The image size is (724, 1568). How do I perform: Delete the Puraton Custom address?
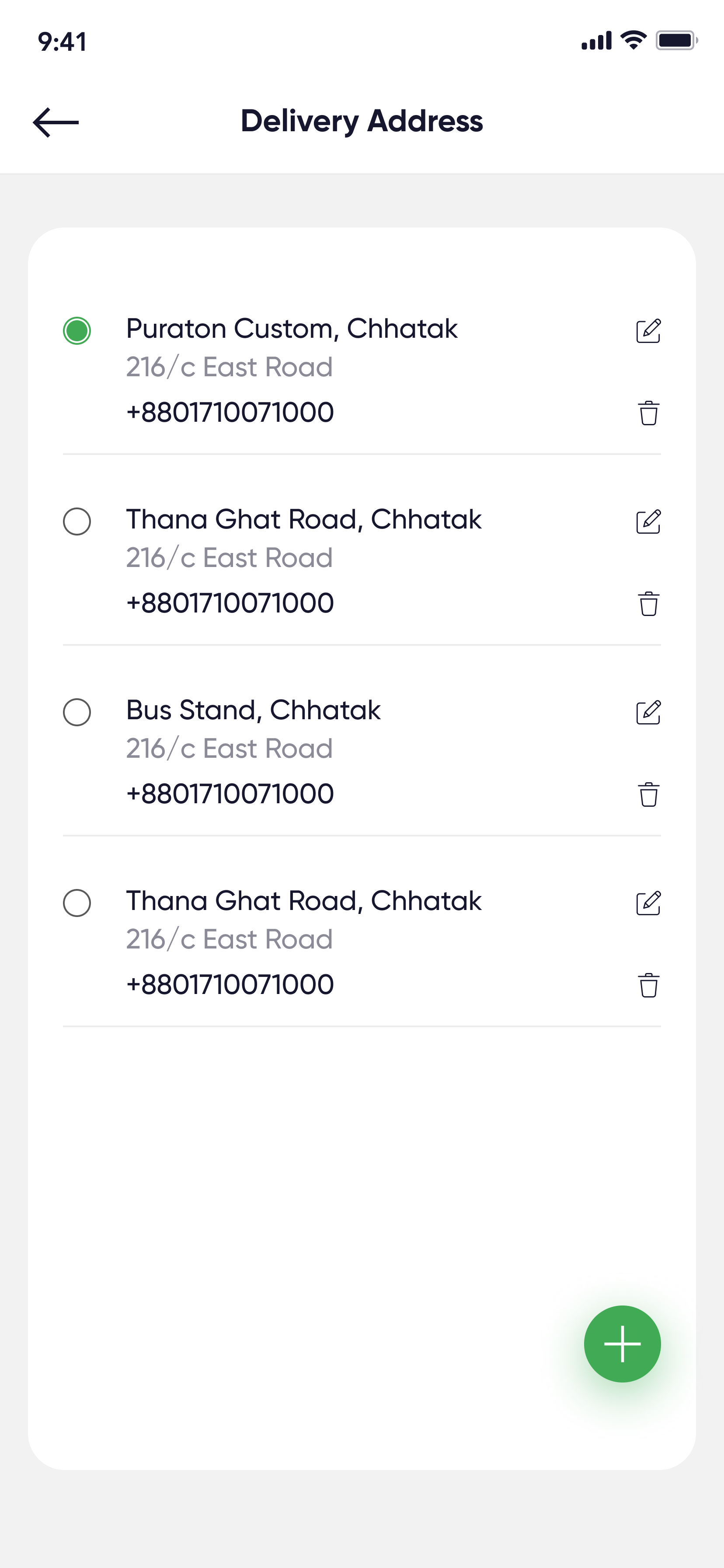pos(648,413)
